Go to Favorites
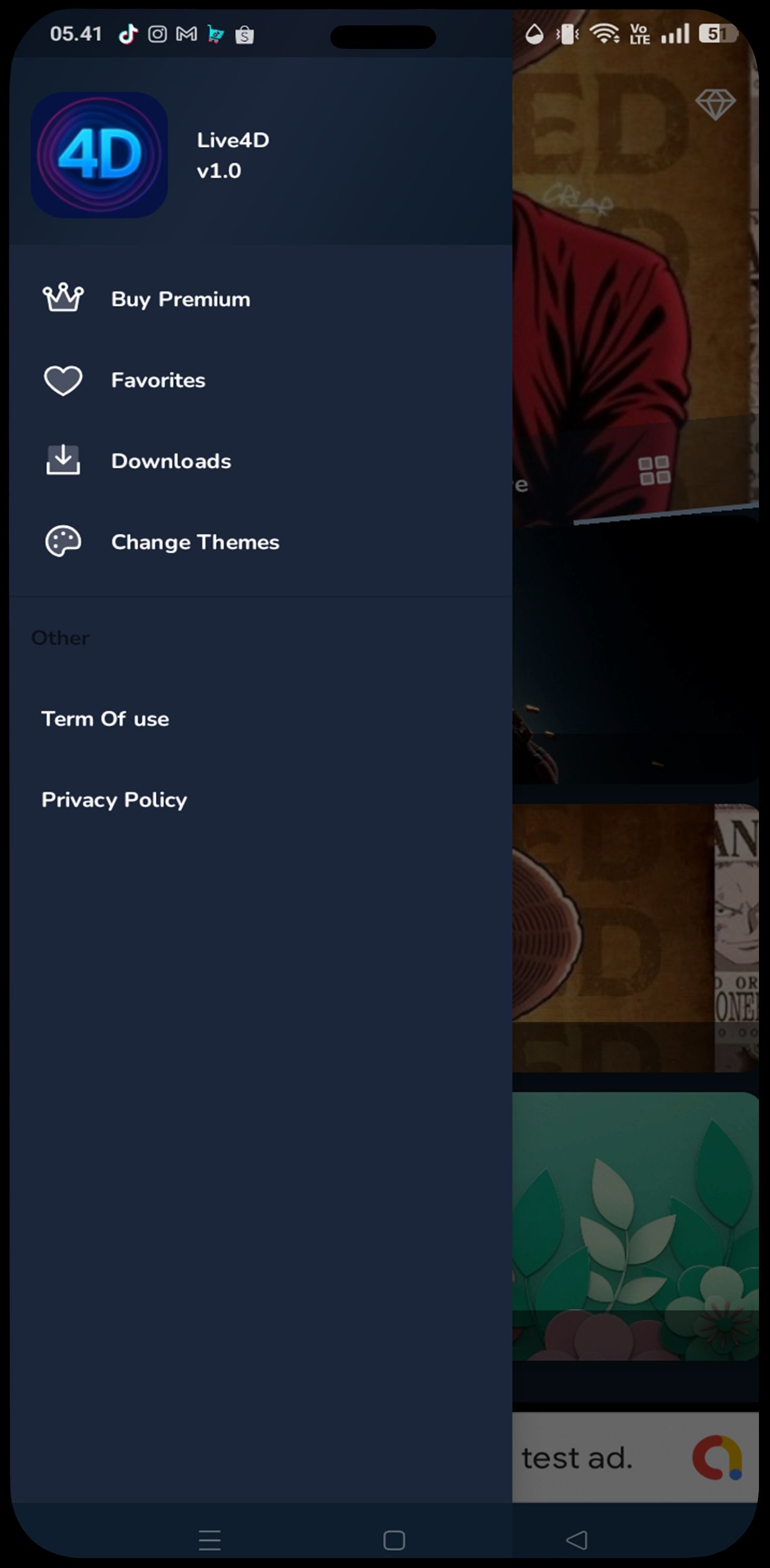The height and width of the screenshot is (1568, 770). point(158,381)
